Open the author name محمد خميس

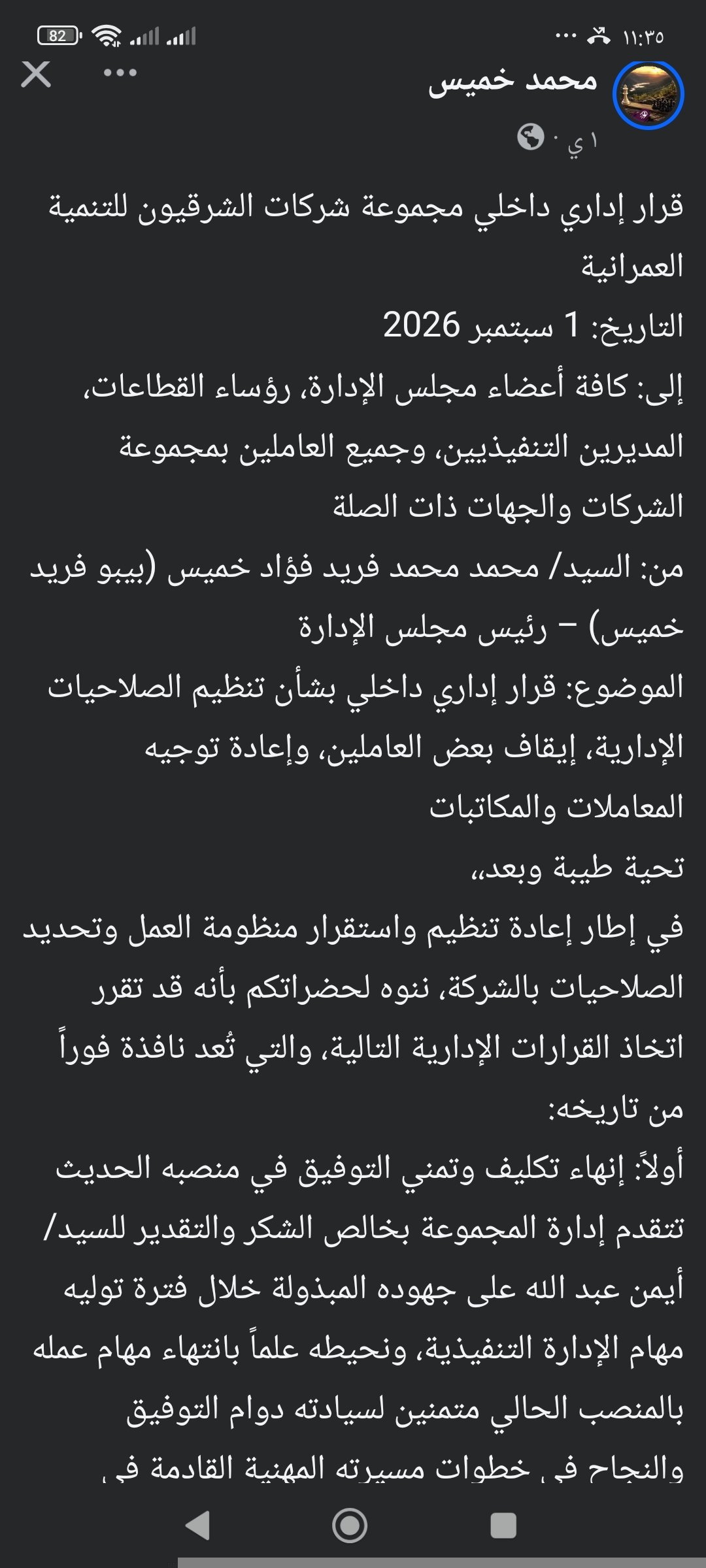click(x=513, y=81)
